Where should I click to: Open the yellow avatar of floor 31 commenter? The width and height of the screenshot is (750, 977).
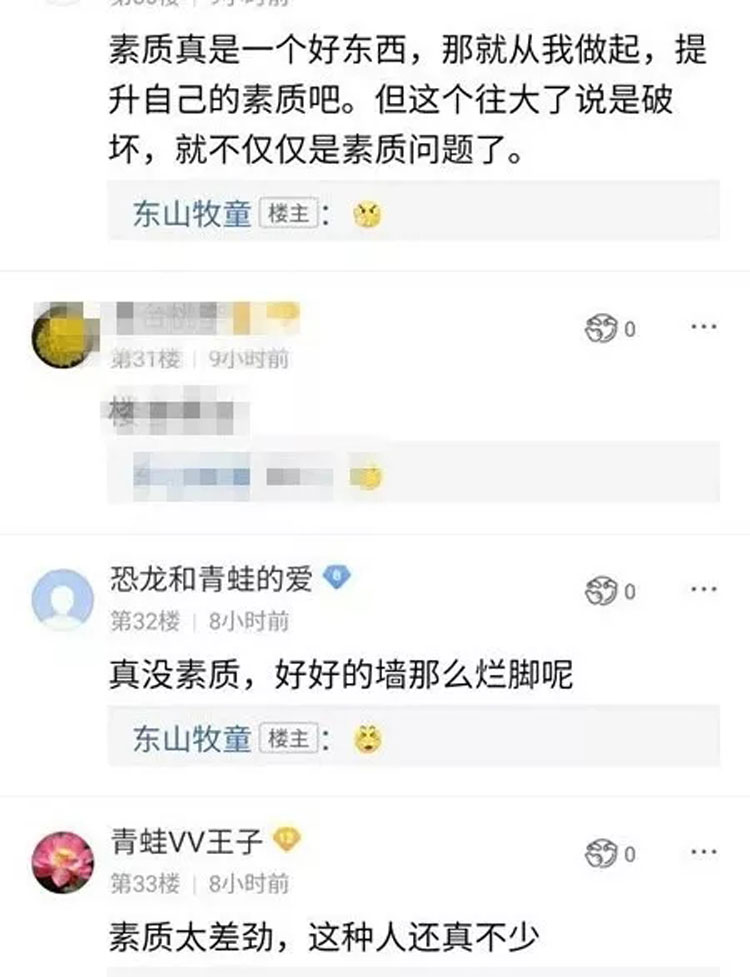coord(62,336)
